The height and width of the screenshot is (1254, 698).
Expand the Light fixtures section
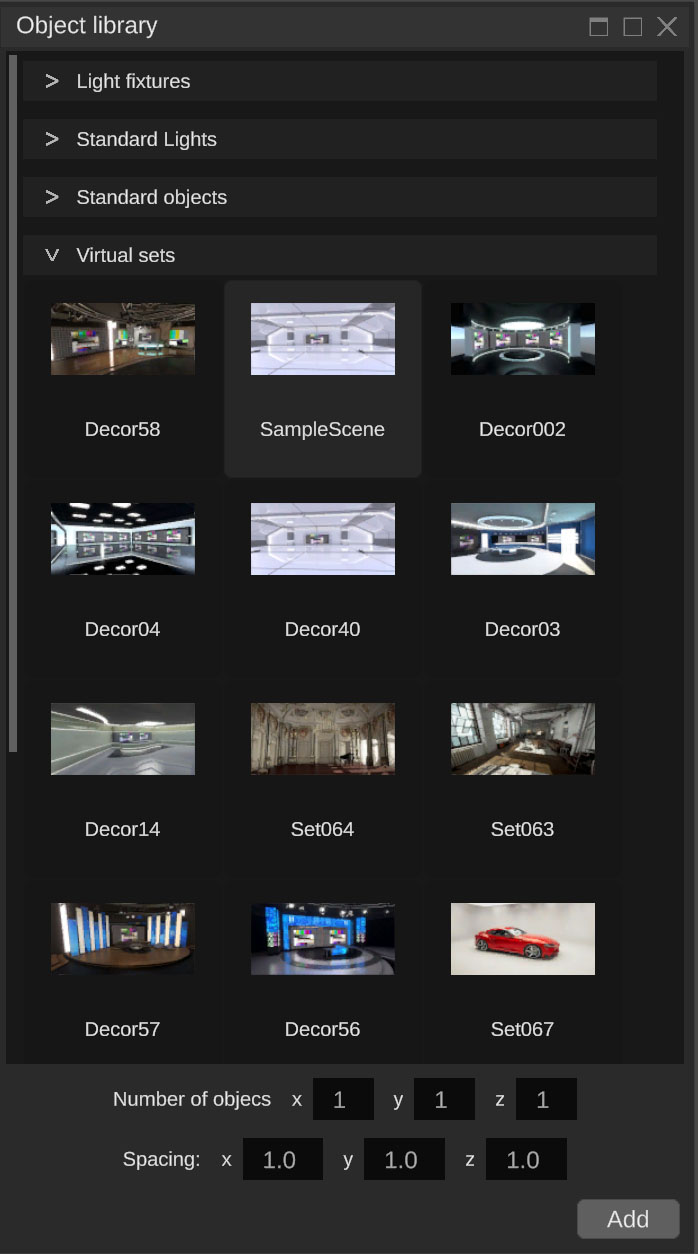pos(340,81)
